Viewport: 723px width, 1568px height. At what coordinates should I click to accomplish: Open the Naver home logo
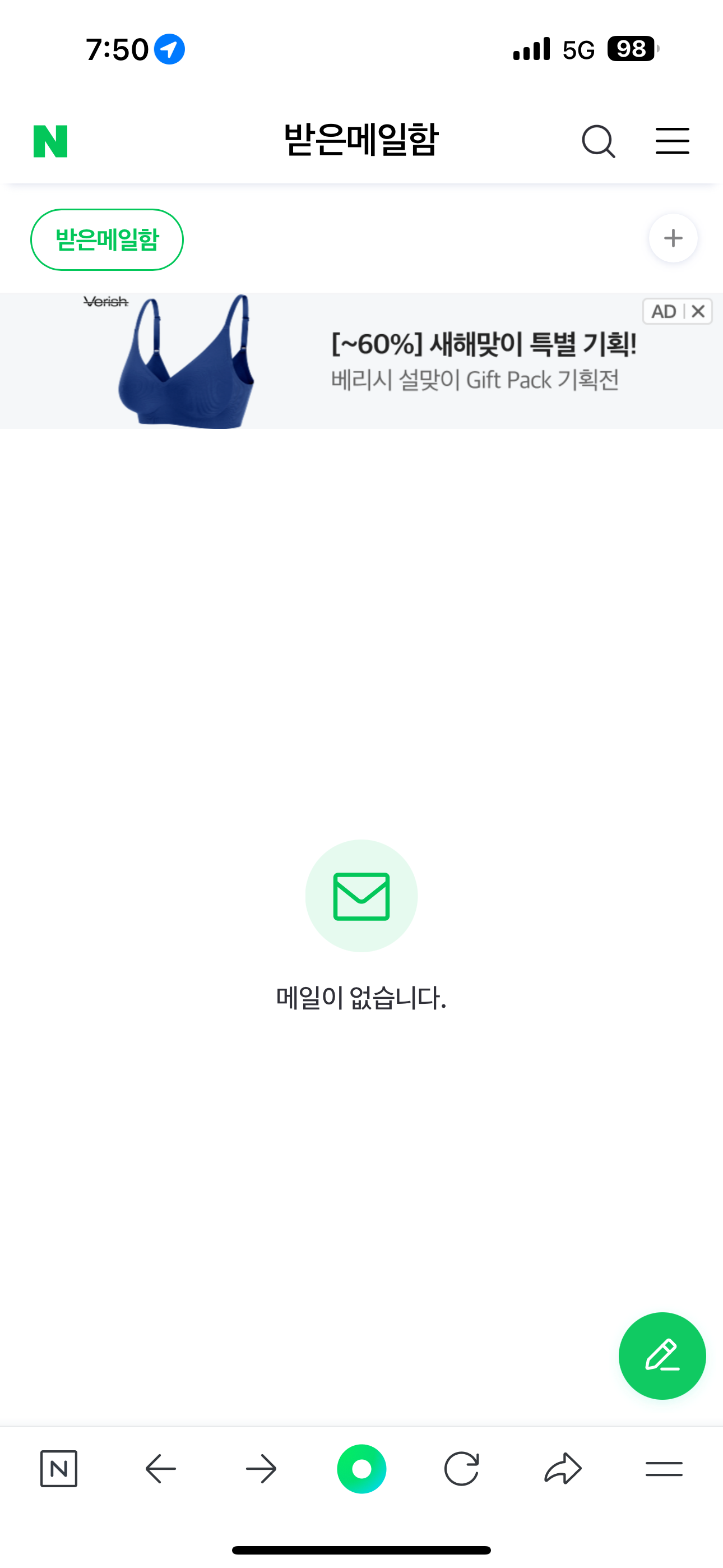(x=50, y=141)
